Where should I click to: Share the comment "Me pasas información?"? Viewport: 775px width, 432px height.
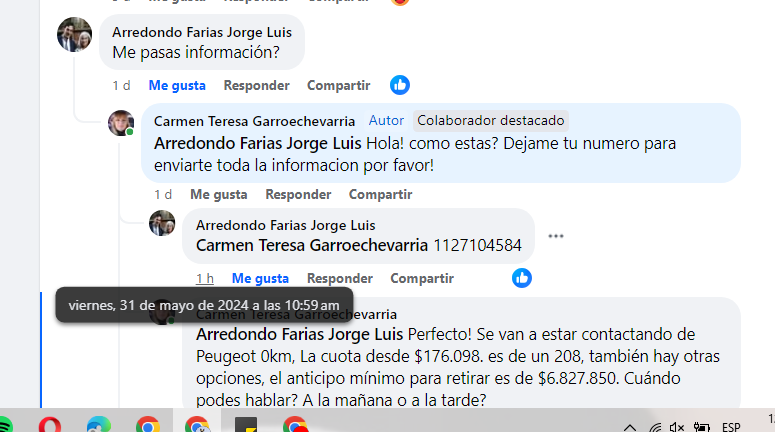pyautogui.click(x=338, y=86)
